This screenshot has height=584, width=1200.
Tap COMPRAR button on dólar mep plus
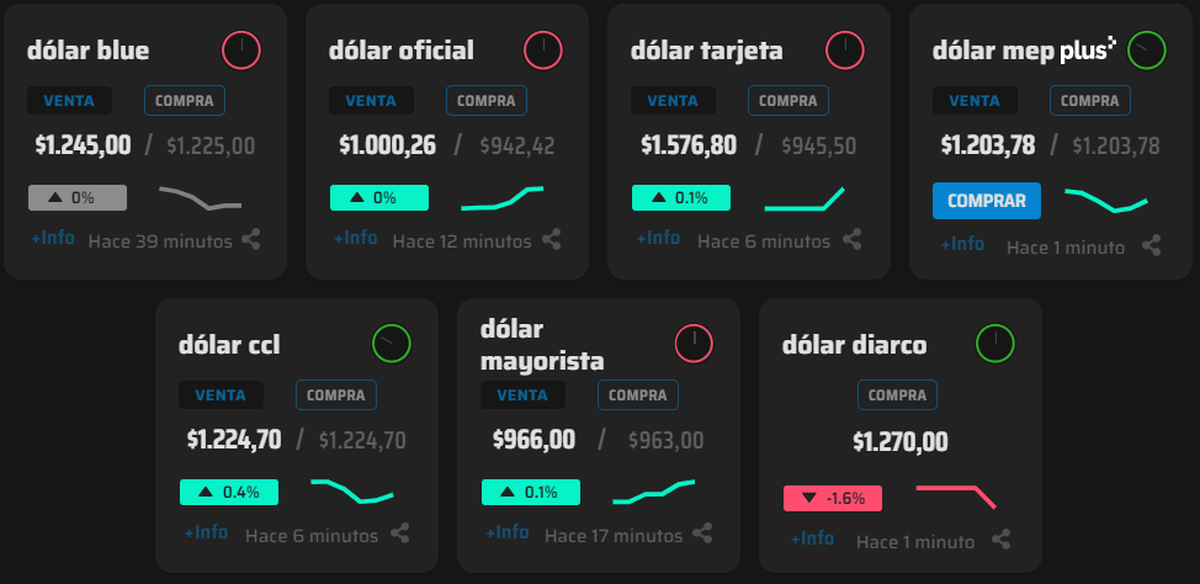(986, 201)
